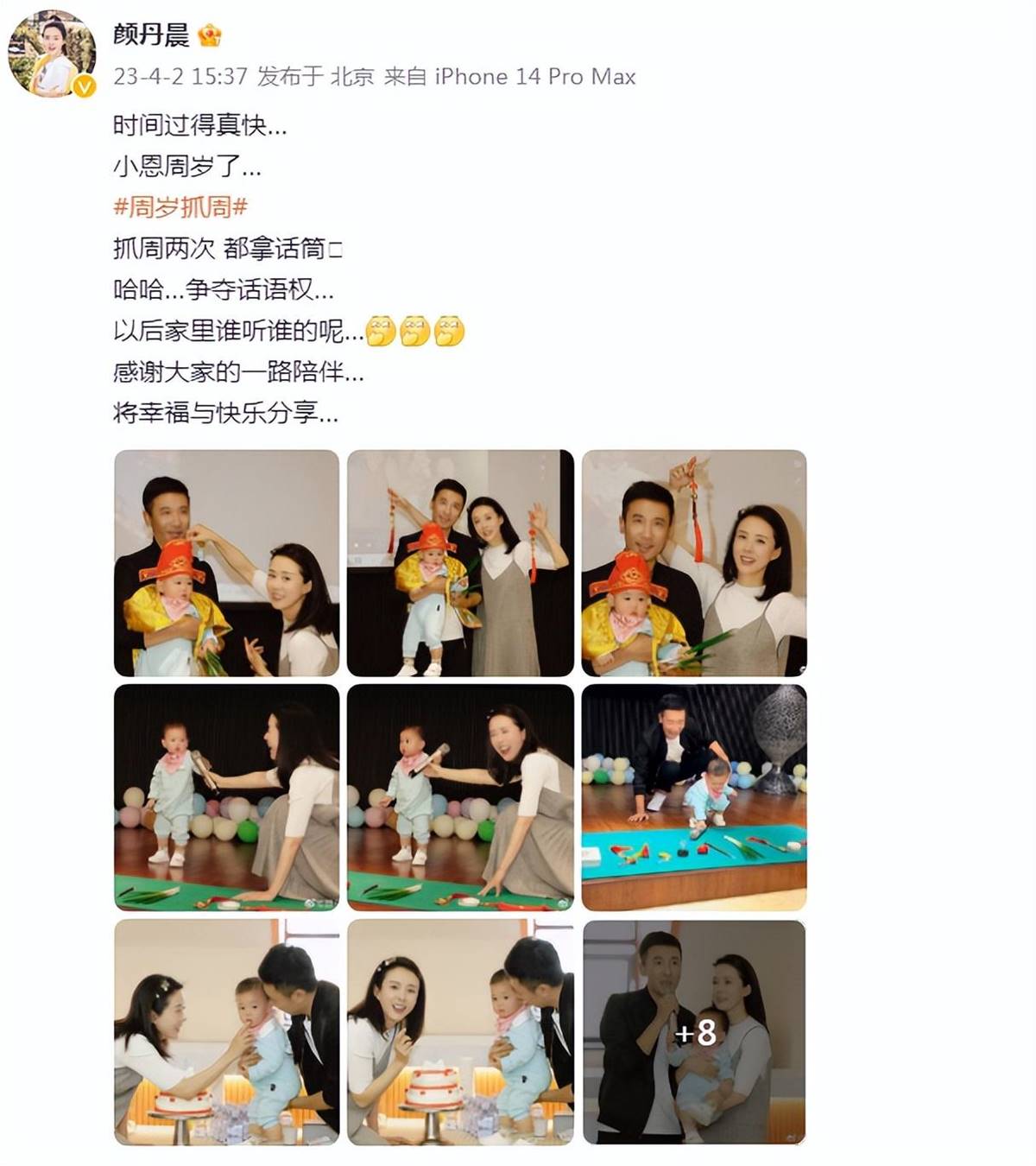1036x1166 pixels.
Task: View photo of baby grabbing the microphone
Action: (227, 797)
